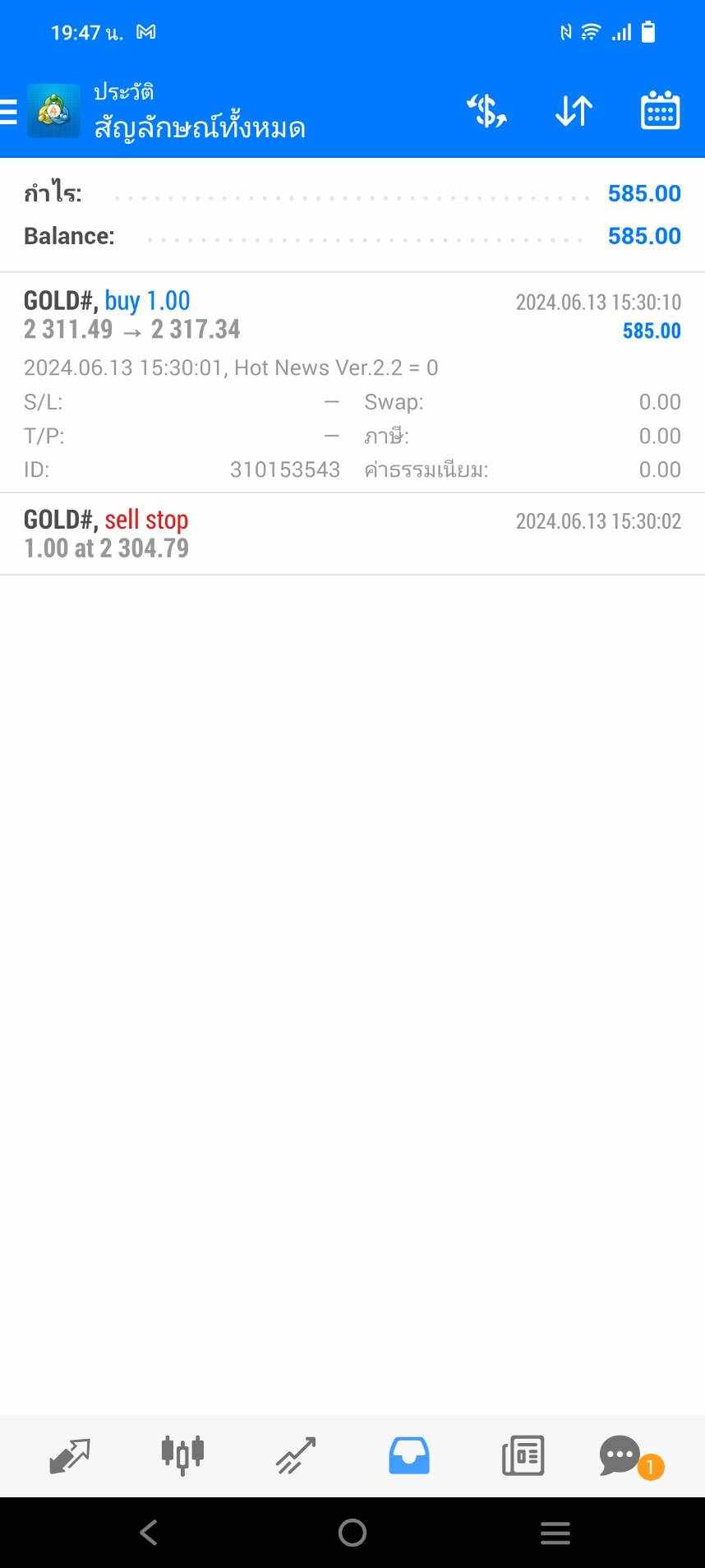Open the Trade tab
The height and width of the screenshot is (1568, 705).
pos(296,1455)
